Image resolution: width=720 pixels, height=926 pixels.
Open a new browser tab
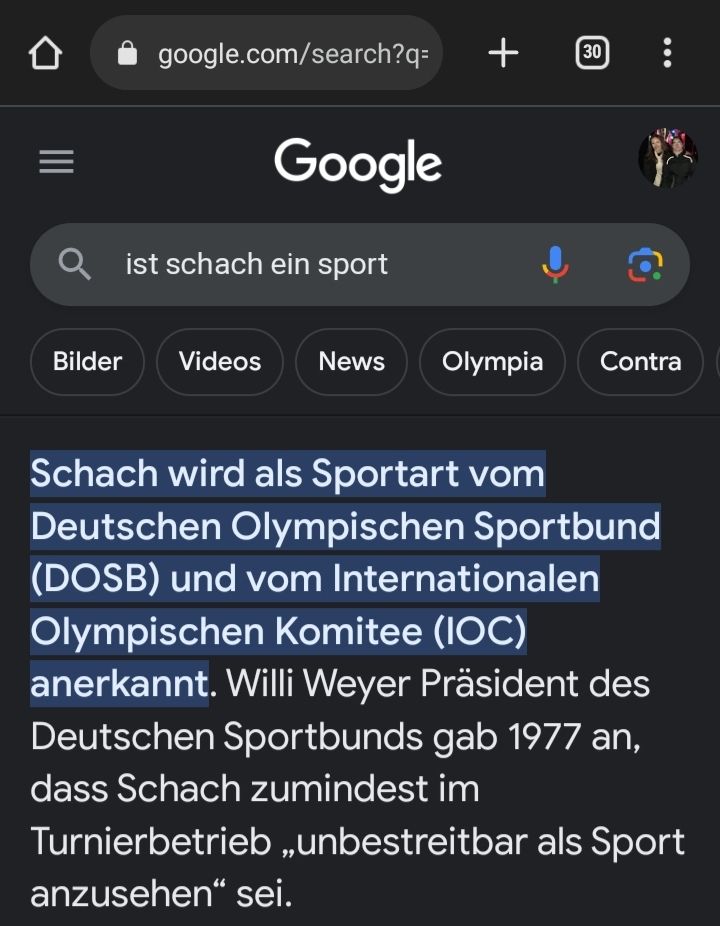coord(503,54)
